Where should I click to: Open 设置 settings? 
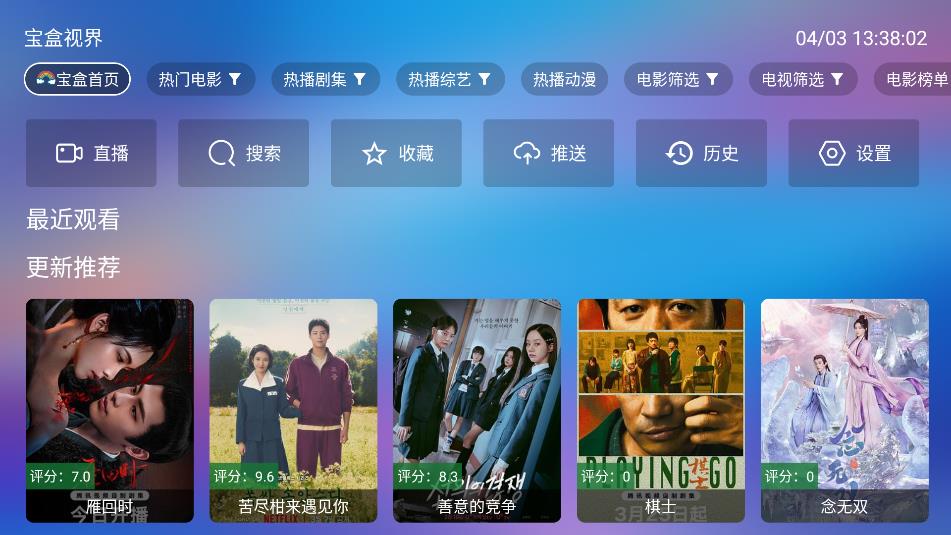coord(853,153)
